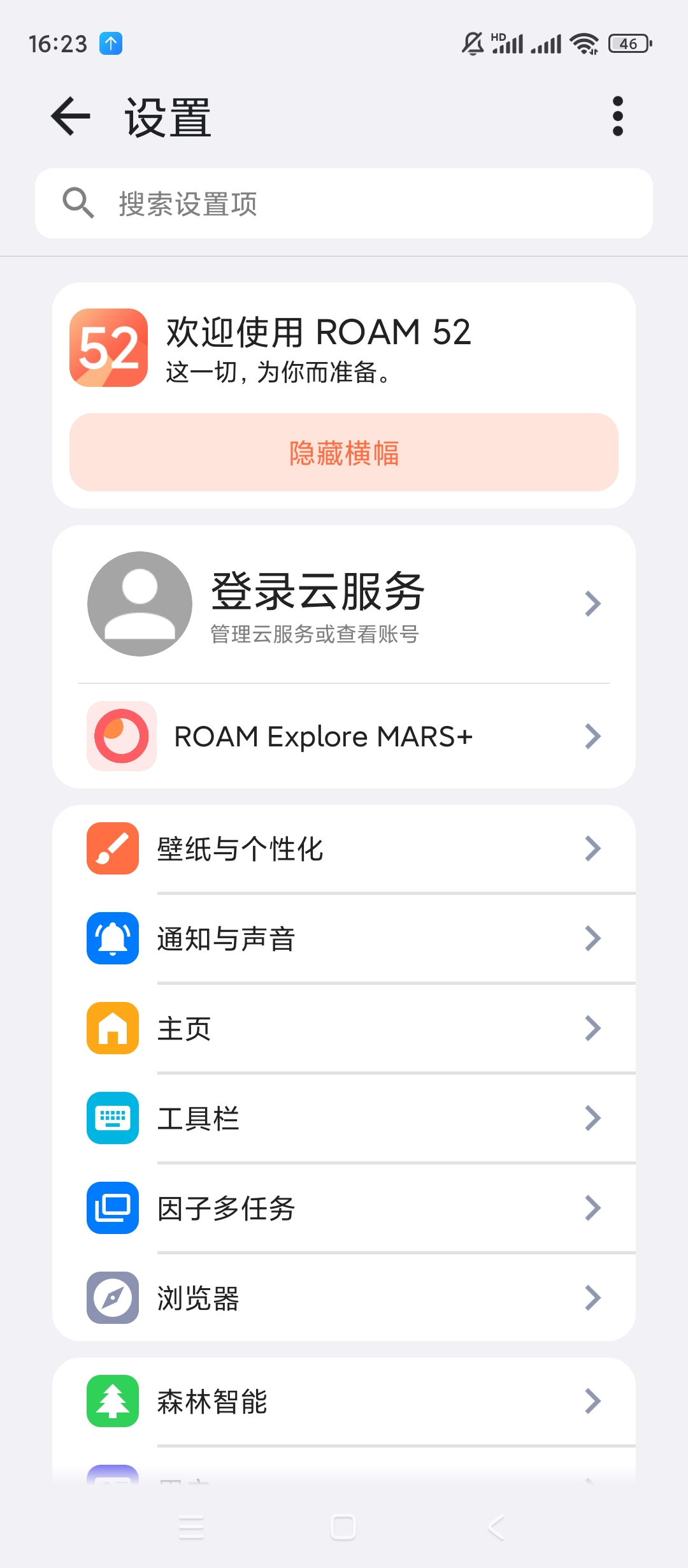
Task: Go back using the arrow in the header
Action: tap(70, 117)
